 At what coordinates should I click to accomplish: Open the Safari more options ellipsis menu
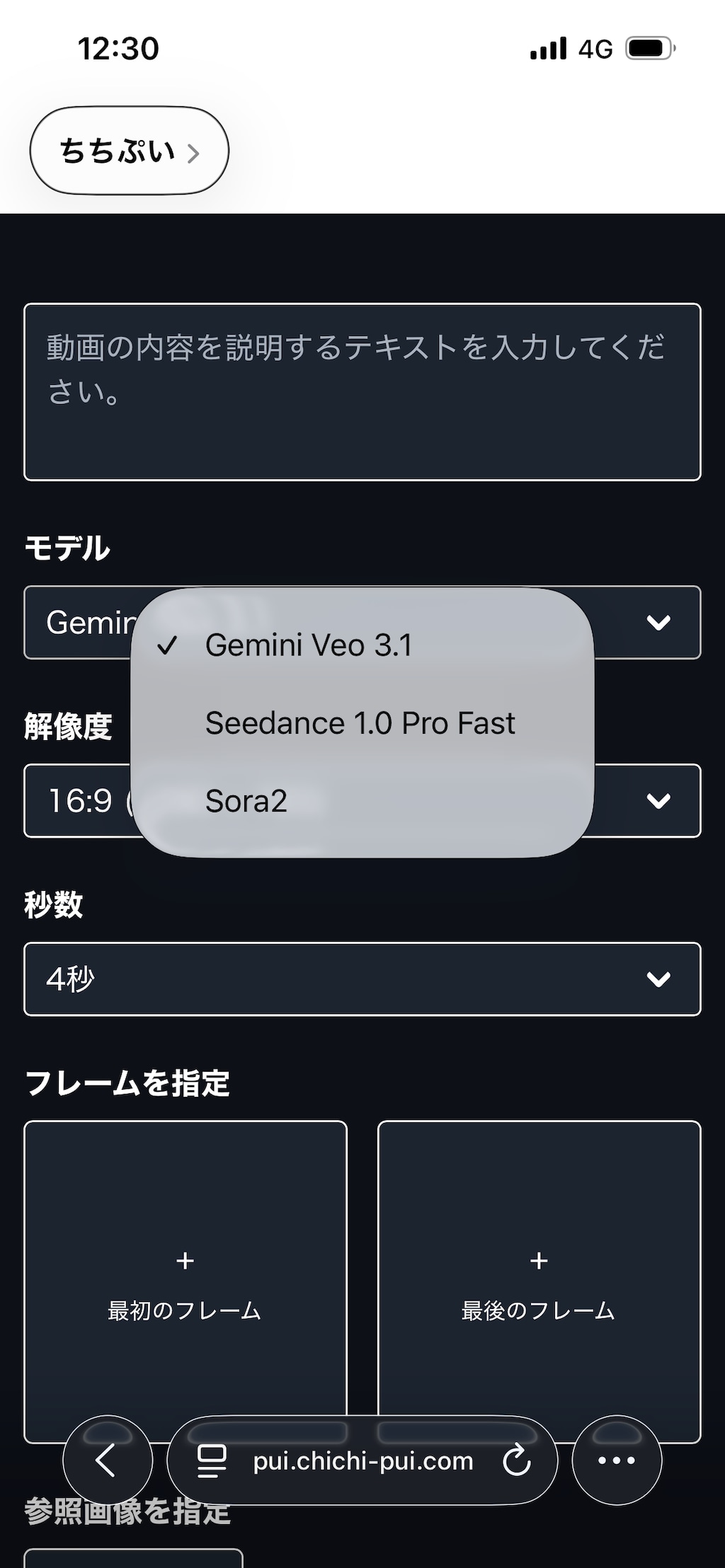coord(616,1462)
